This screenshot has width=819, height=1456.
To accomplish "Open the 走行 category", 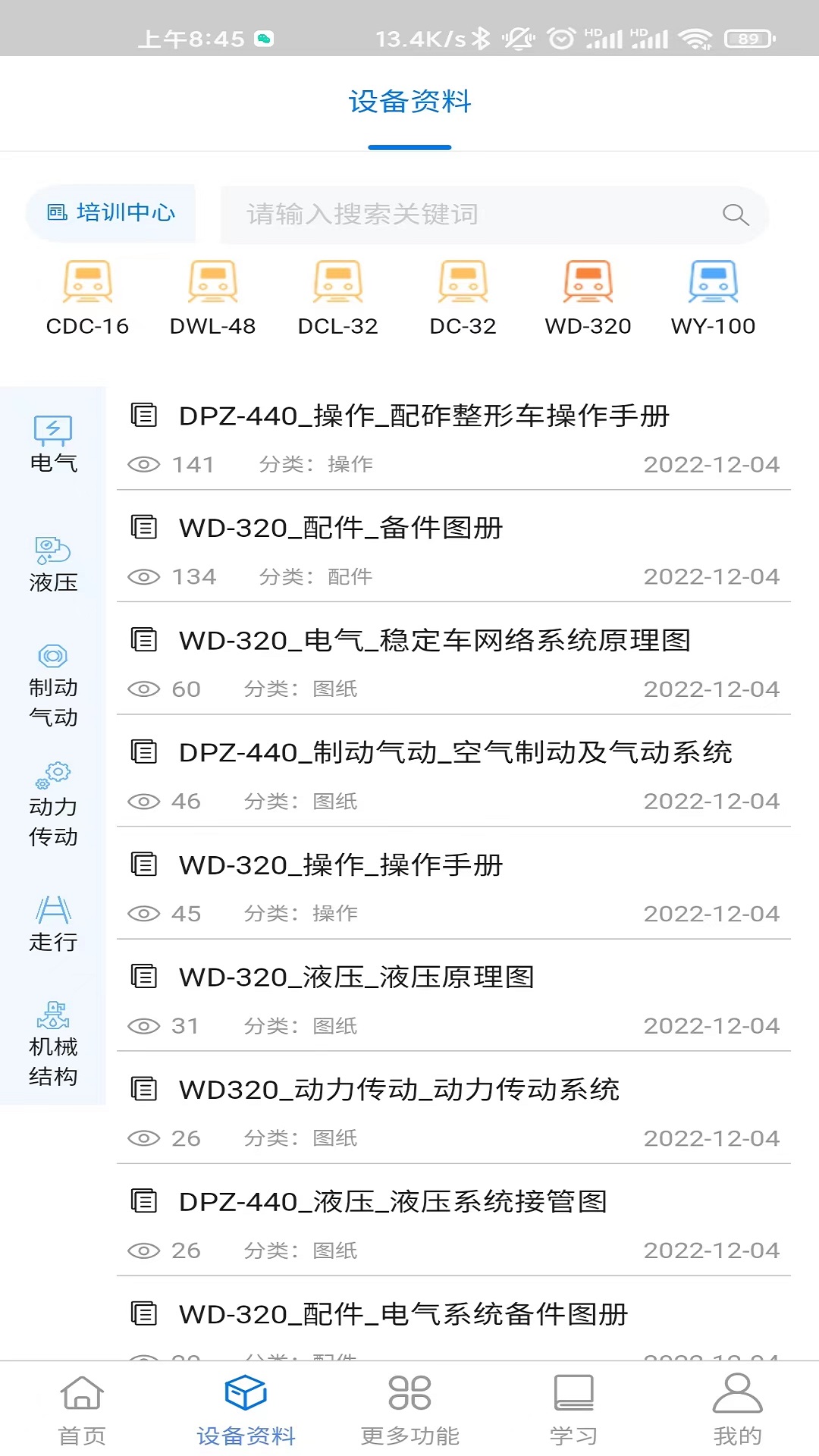I will 53,924.
